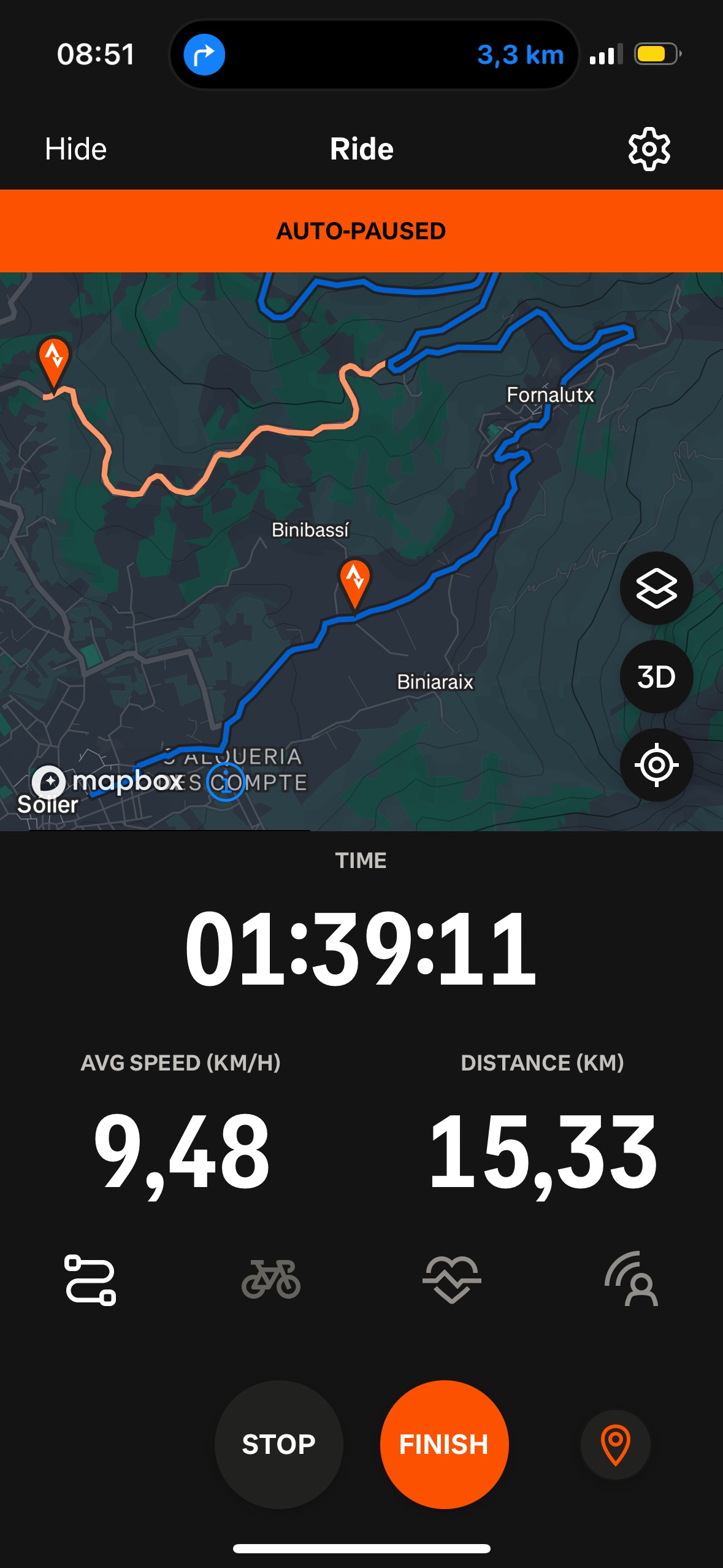This screenshot has width=723, height=1568.
Task: Open the routes icon
Action: (x=90, y=1280)
